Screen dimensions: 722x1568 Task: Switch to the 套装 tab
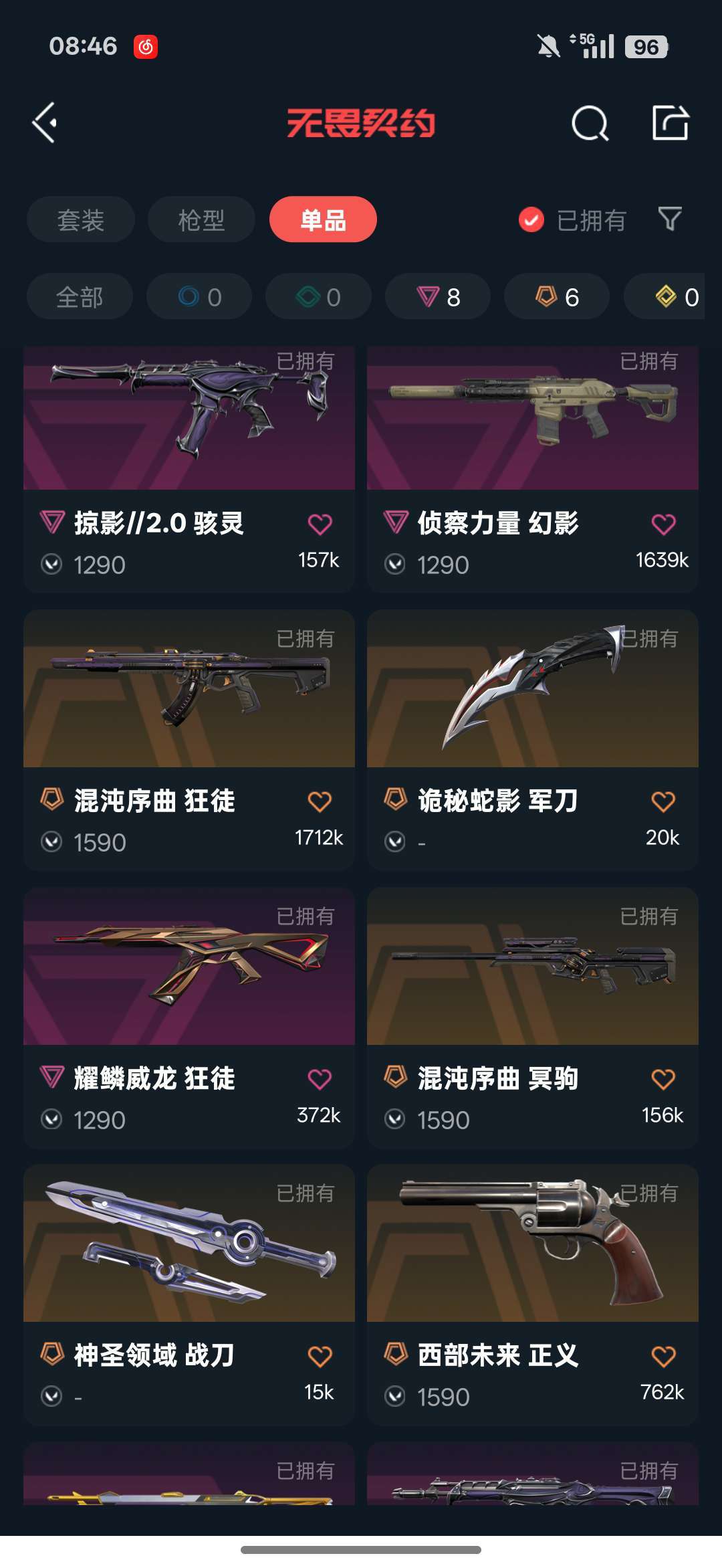(80, 219)
